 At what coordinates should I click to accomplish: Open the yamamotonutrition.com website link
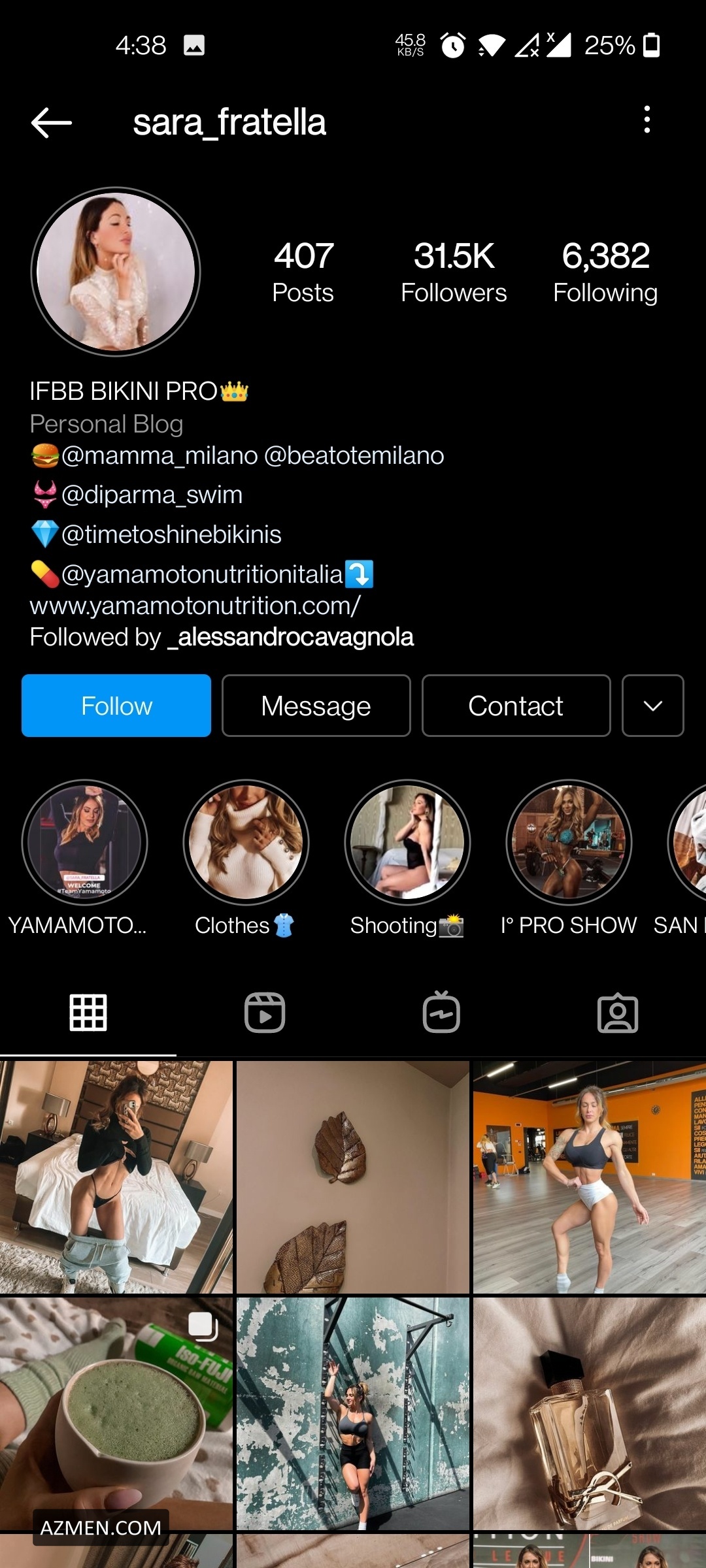pyautogui.click(x=195, y=606)
